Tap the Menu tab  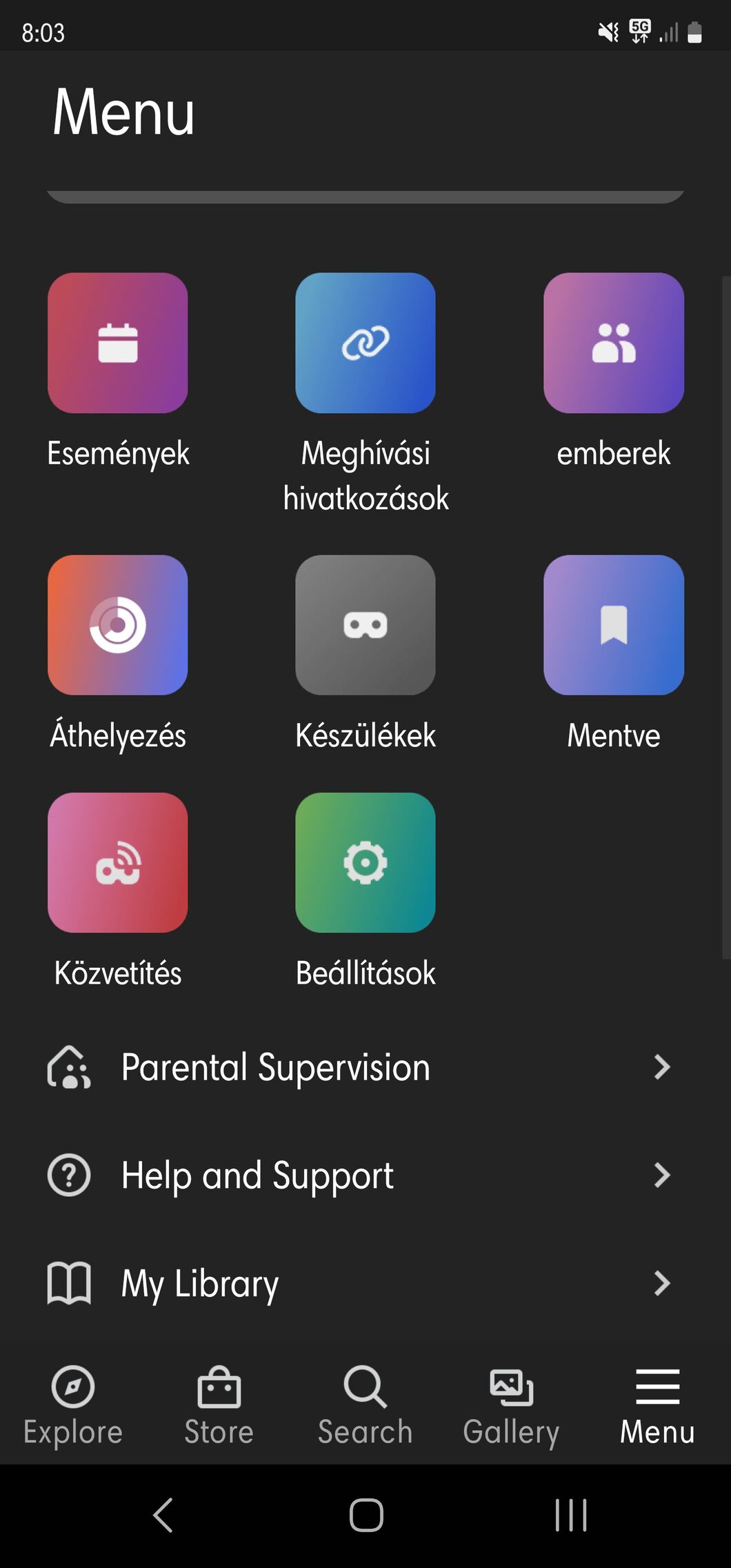pos(657,1405)
